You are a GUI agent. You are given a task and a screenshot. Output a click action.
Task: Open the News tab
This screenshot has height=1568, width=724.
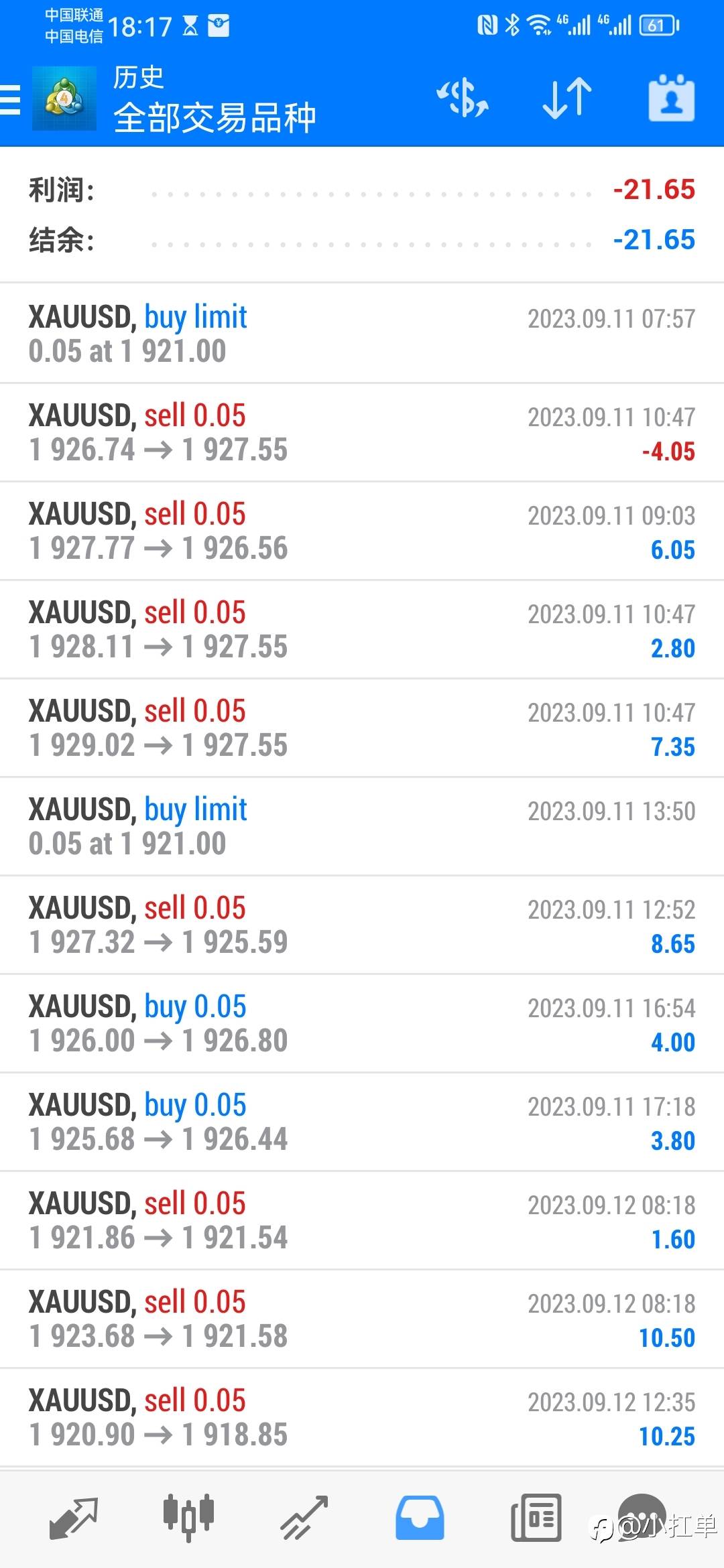pyautogui.click(x=536, y=1517)
